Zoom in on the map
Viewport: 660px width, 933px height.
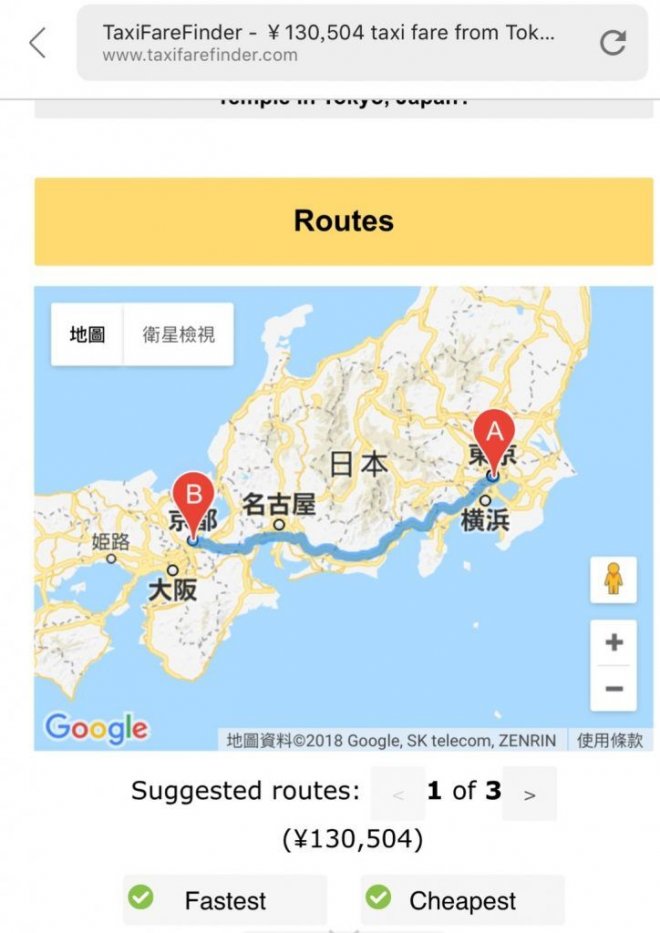(613, 643)
